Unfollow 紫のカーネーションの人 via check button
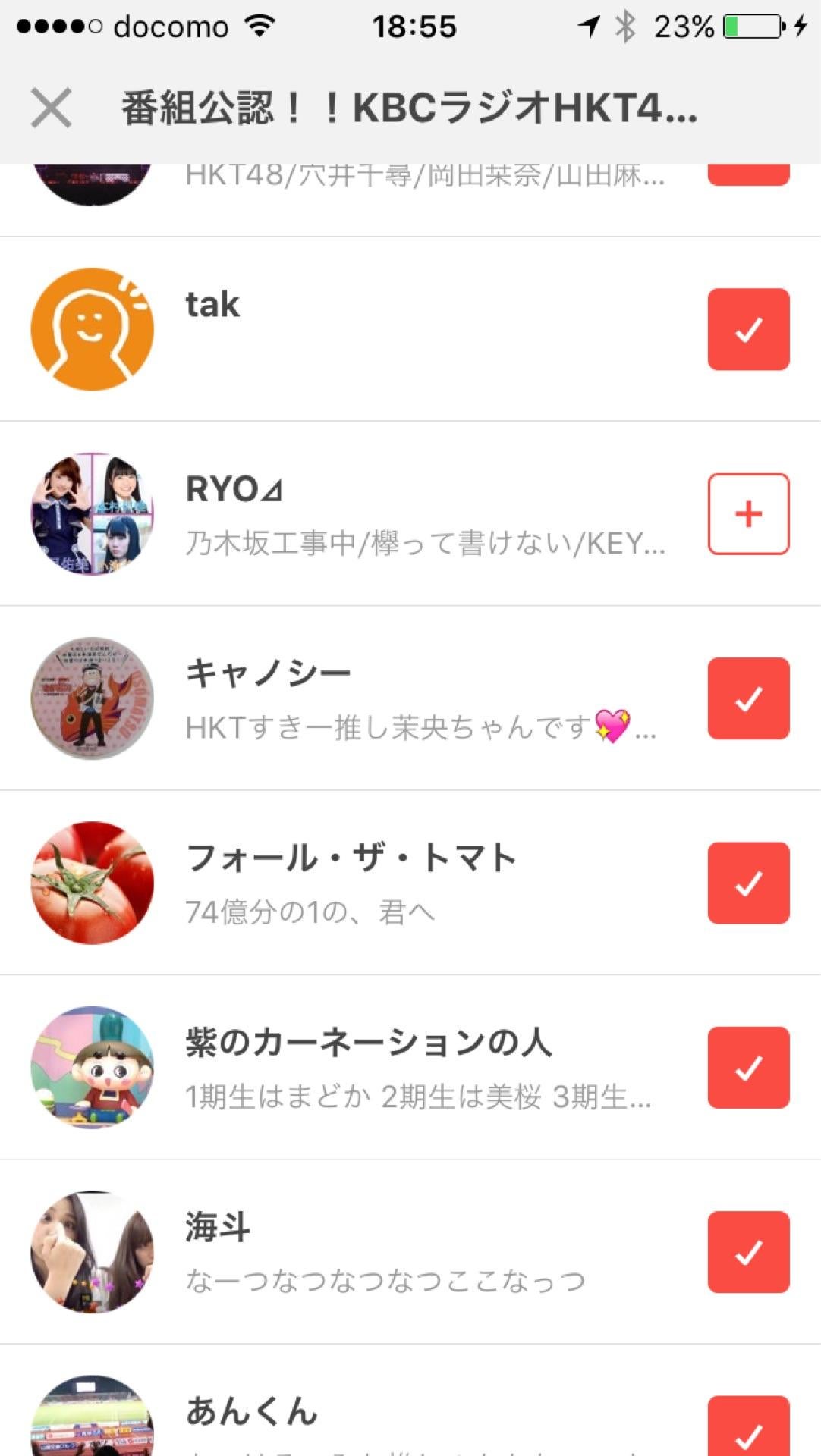The image size is (821, 1456). point(748,1067)
